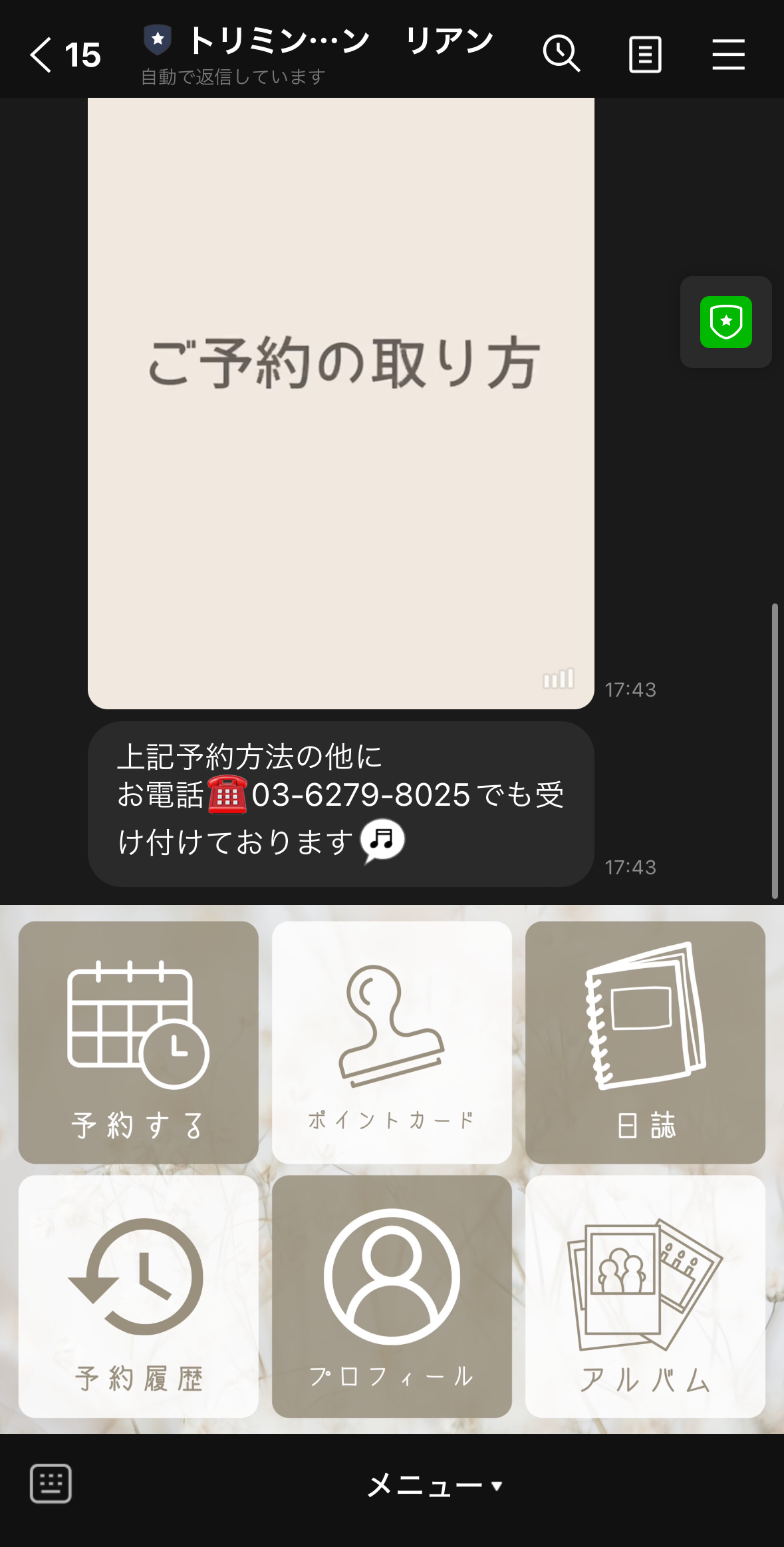
Task: Open the ポイントカード tile
Action: (392, 1042)
